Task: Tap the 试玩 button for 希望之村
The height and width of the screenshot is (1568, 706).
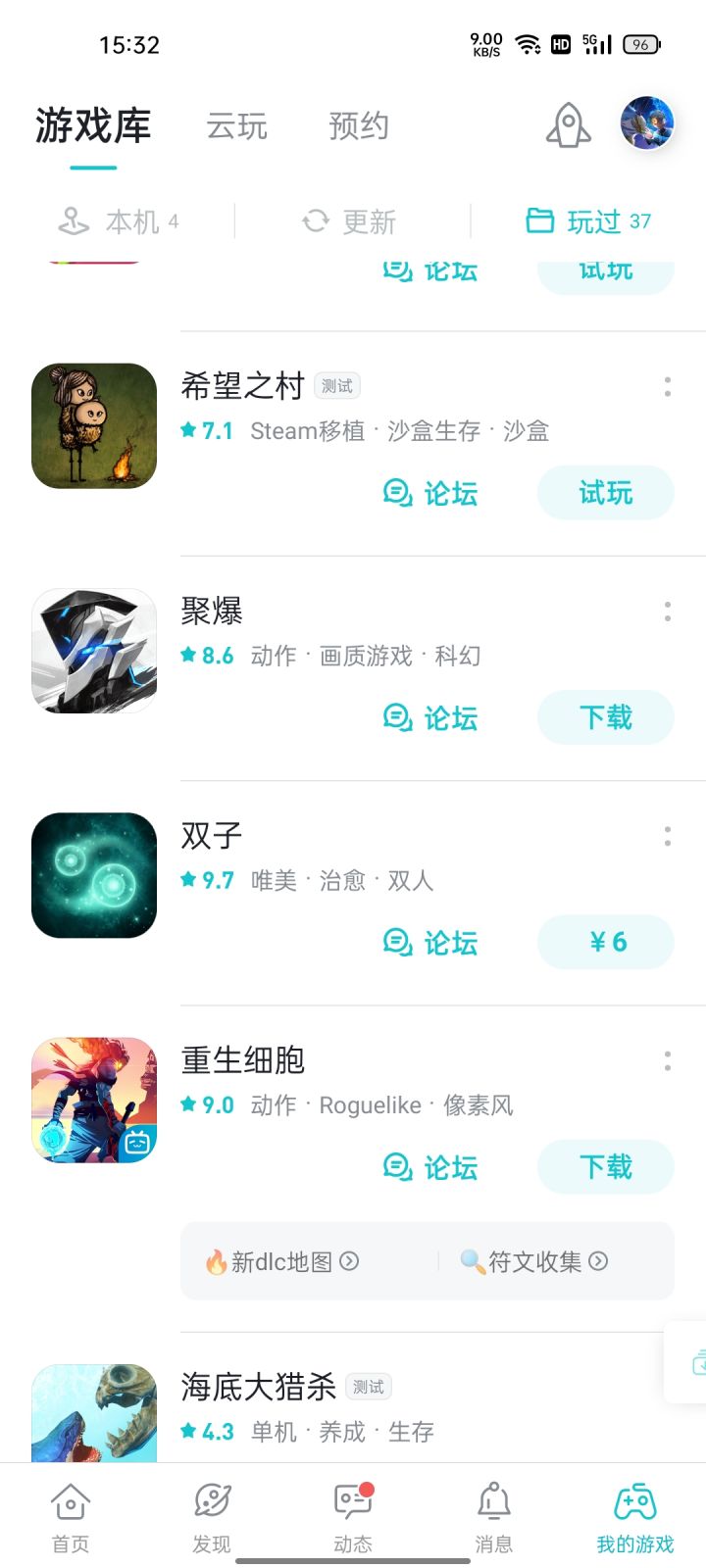Action: point(604,493)
